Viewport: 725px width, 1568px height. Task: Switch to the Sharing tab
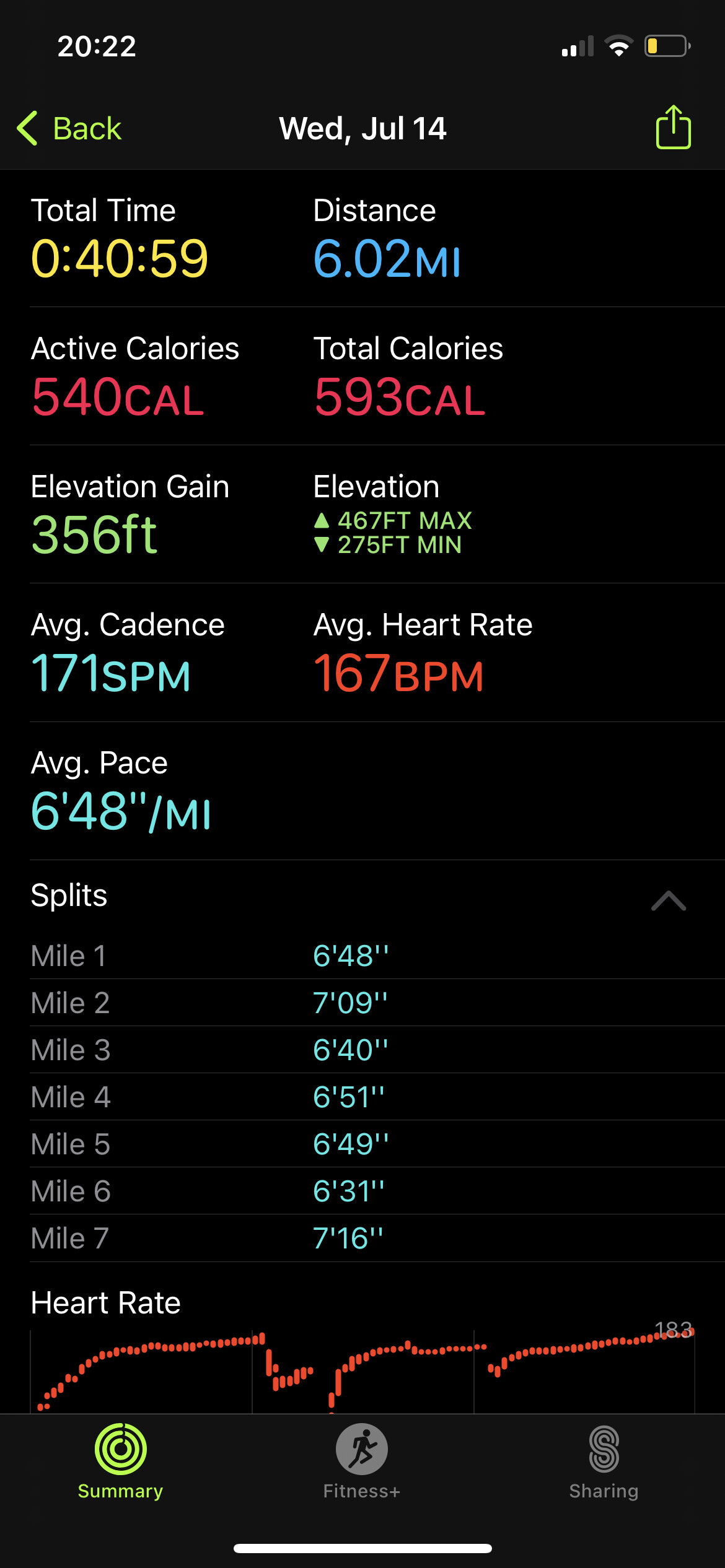tap(604, 1461)
